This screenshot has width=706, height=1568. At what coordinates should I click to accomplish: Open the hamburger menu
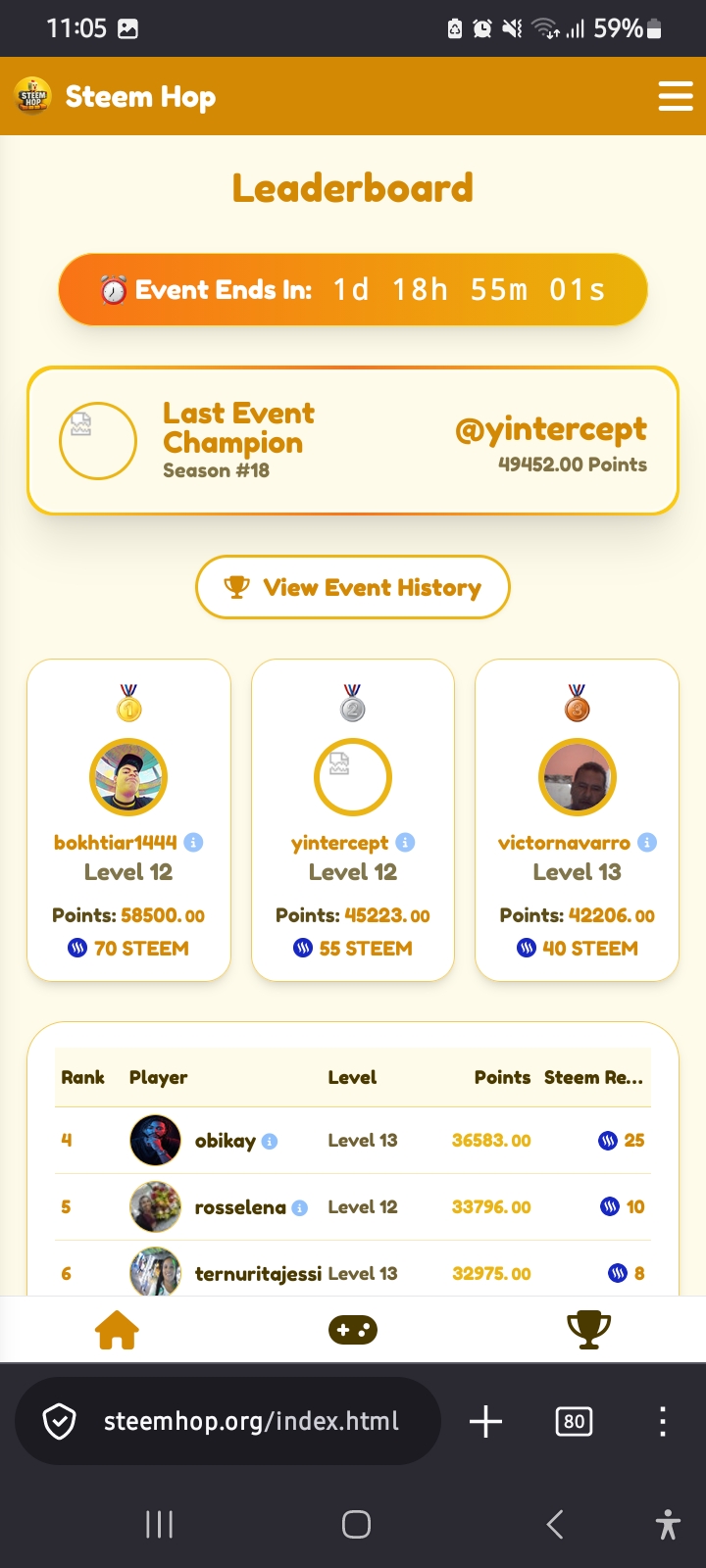[675, 96]
